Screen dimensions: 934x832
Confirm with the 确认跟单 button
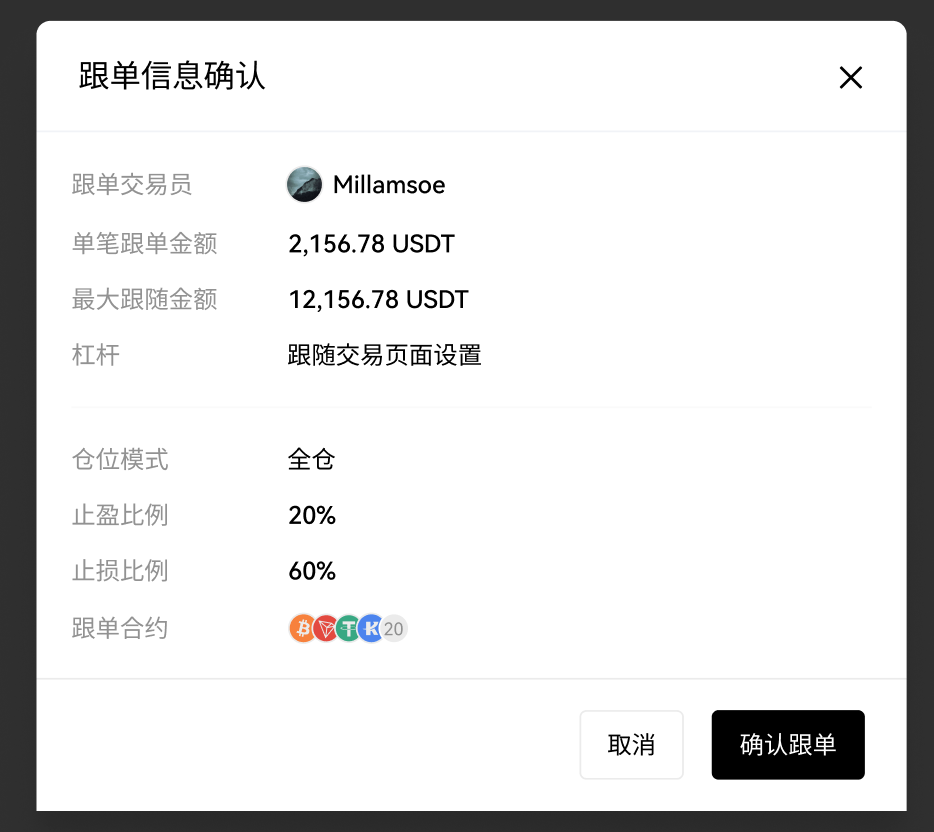click(x=788, y=745)
